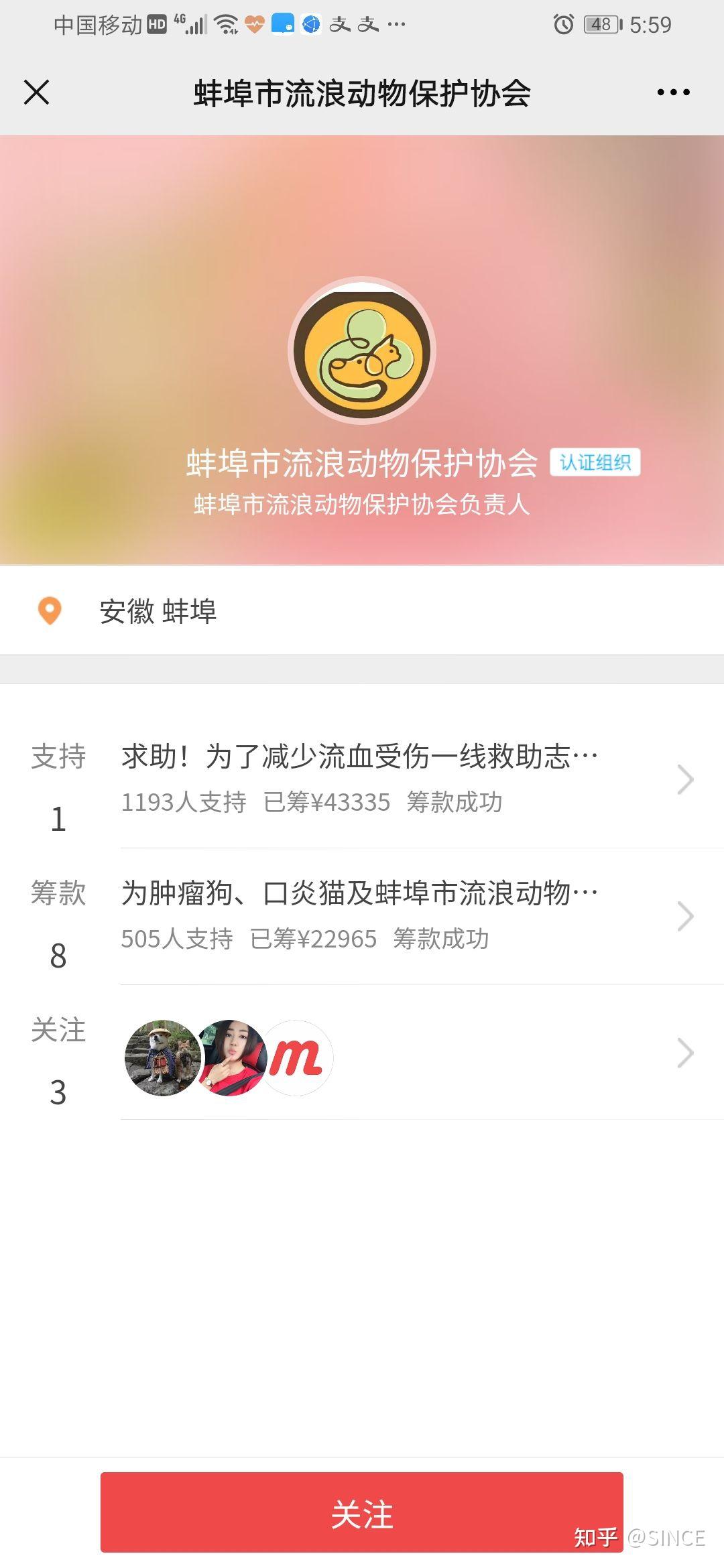Tap the red 关注 follow button
724x1568 pixels.
pyautogui.click(x=362, y=1513)
